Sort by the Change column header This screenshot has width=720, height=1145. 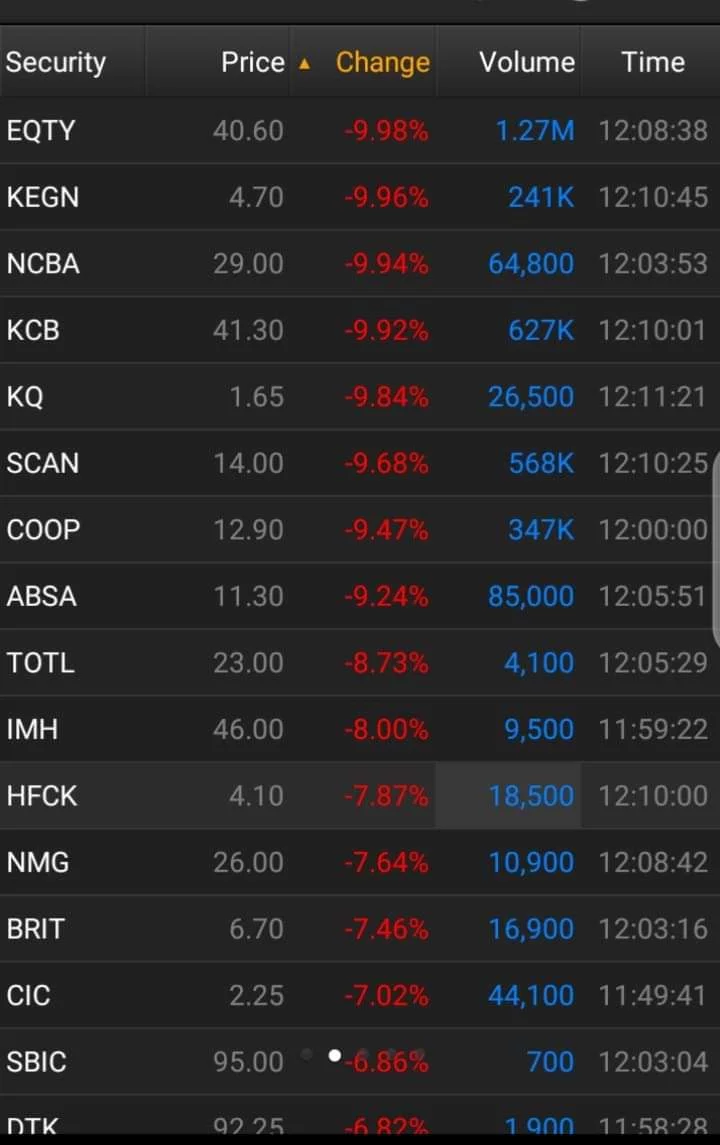[382, 62]
